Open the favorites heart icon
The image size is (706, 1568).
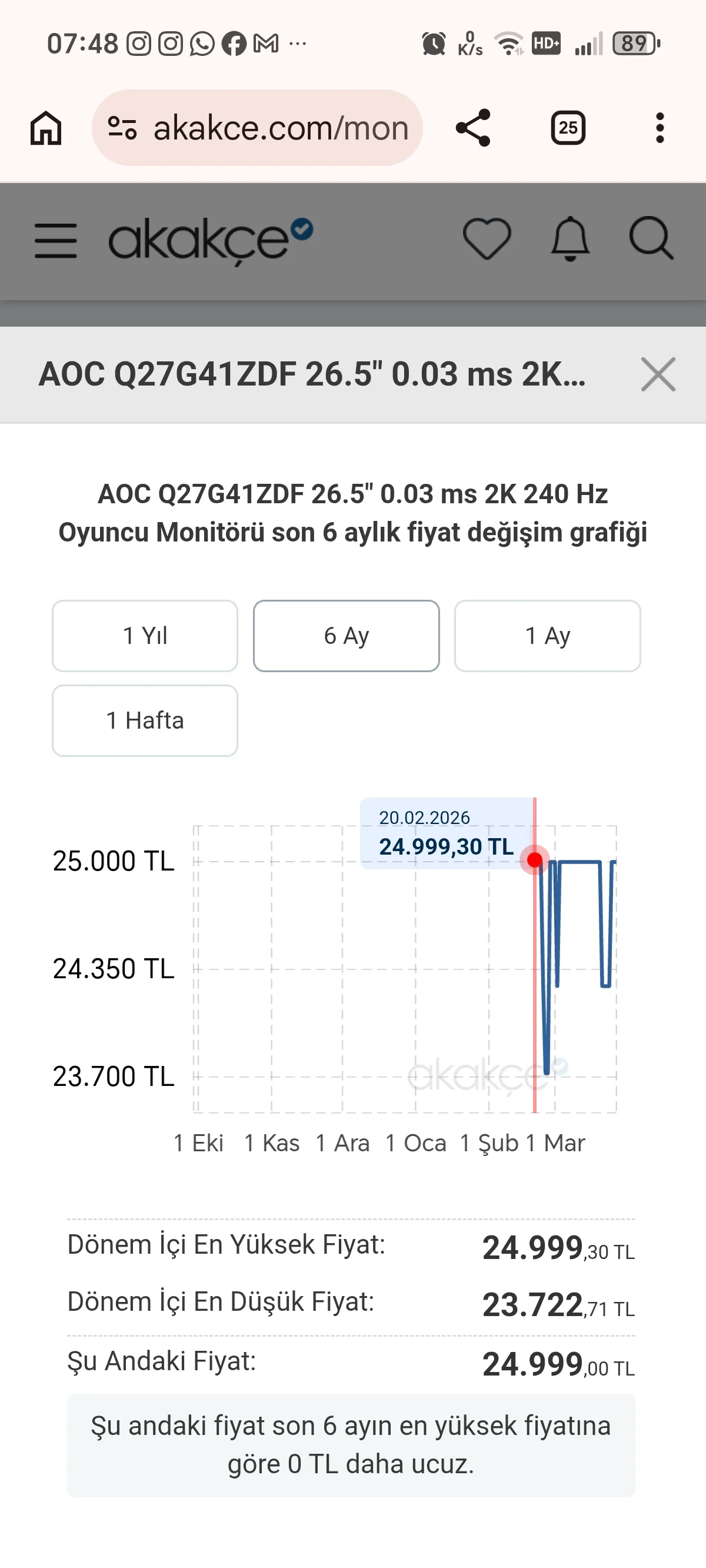[487, 238]
